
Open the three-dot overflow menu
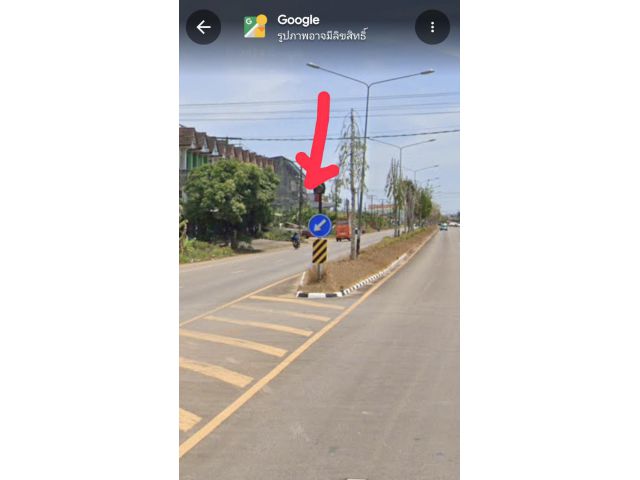(432, 27)
